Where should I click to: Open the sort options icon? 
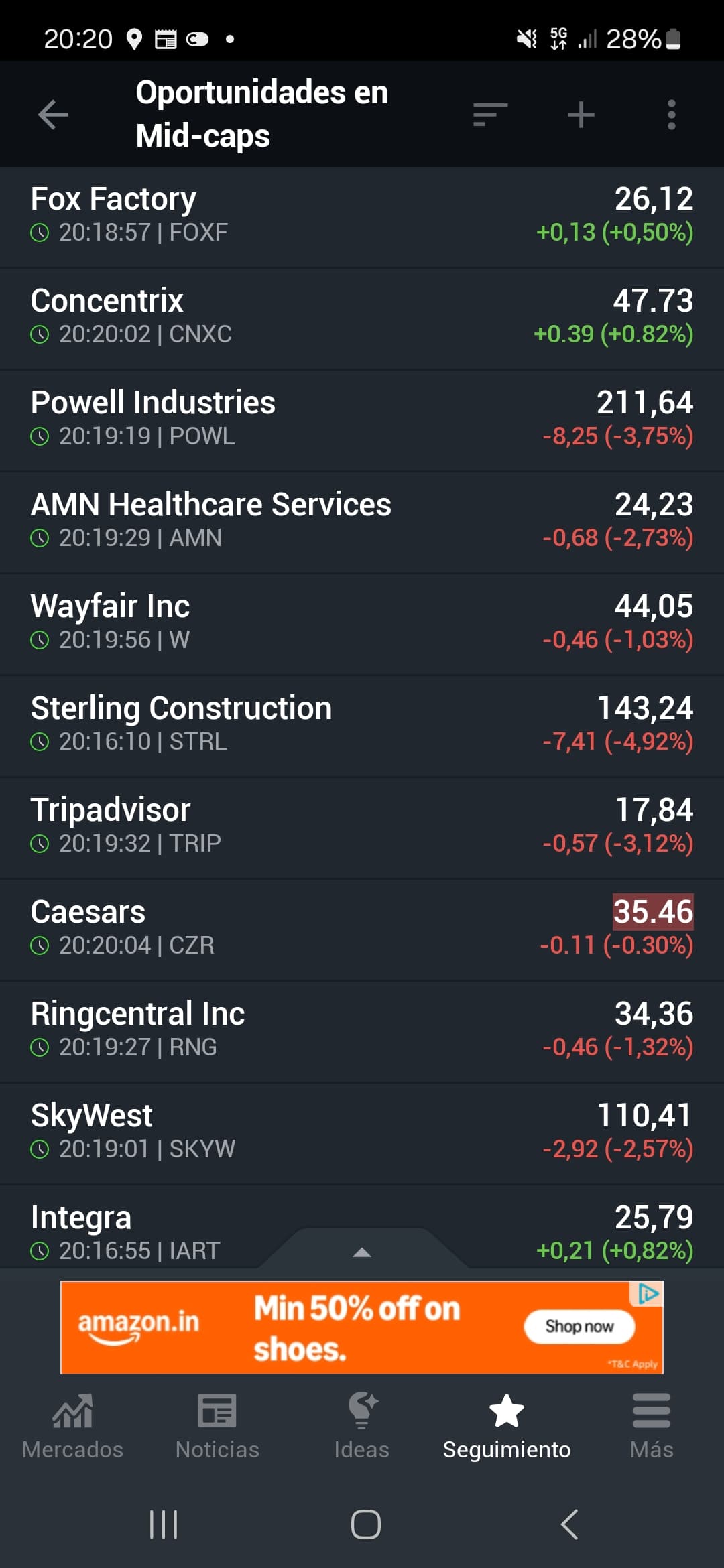pos(490,115)
